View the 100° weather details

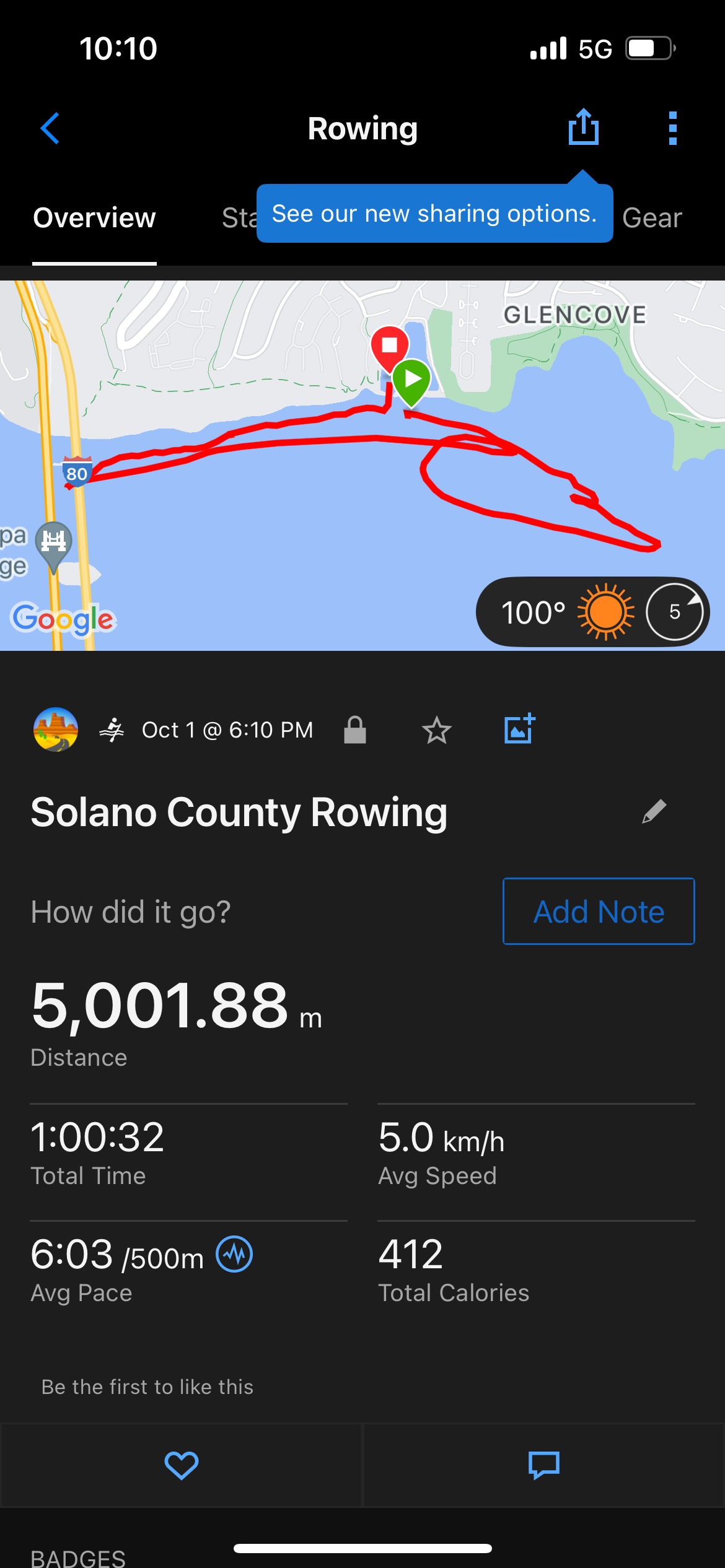(592, 612)
